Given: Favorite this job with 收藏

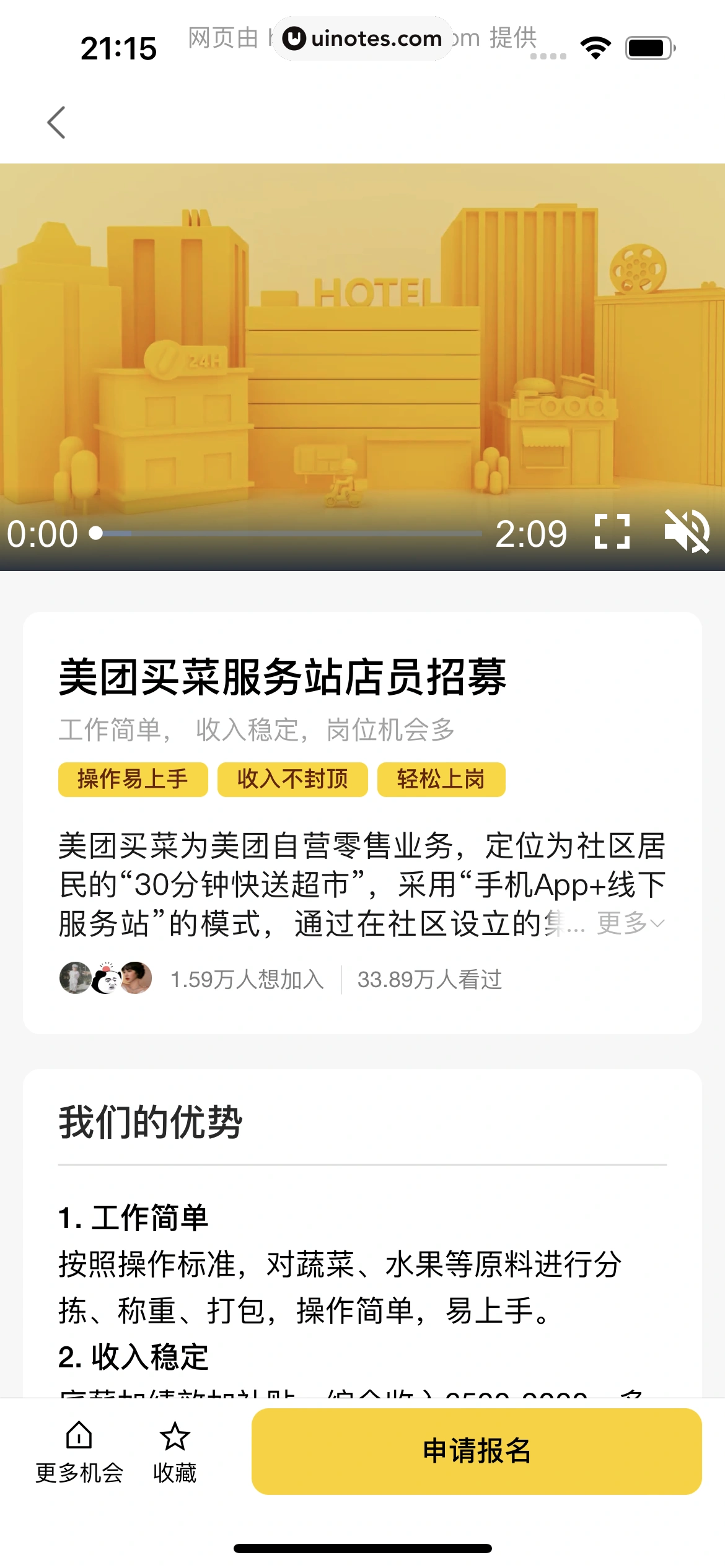Looking at the screenshot, I should coord(175,1452).
